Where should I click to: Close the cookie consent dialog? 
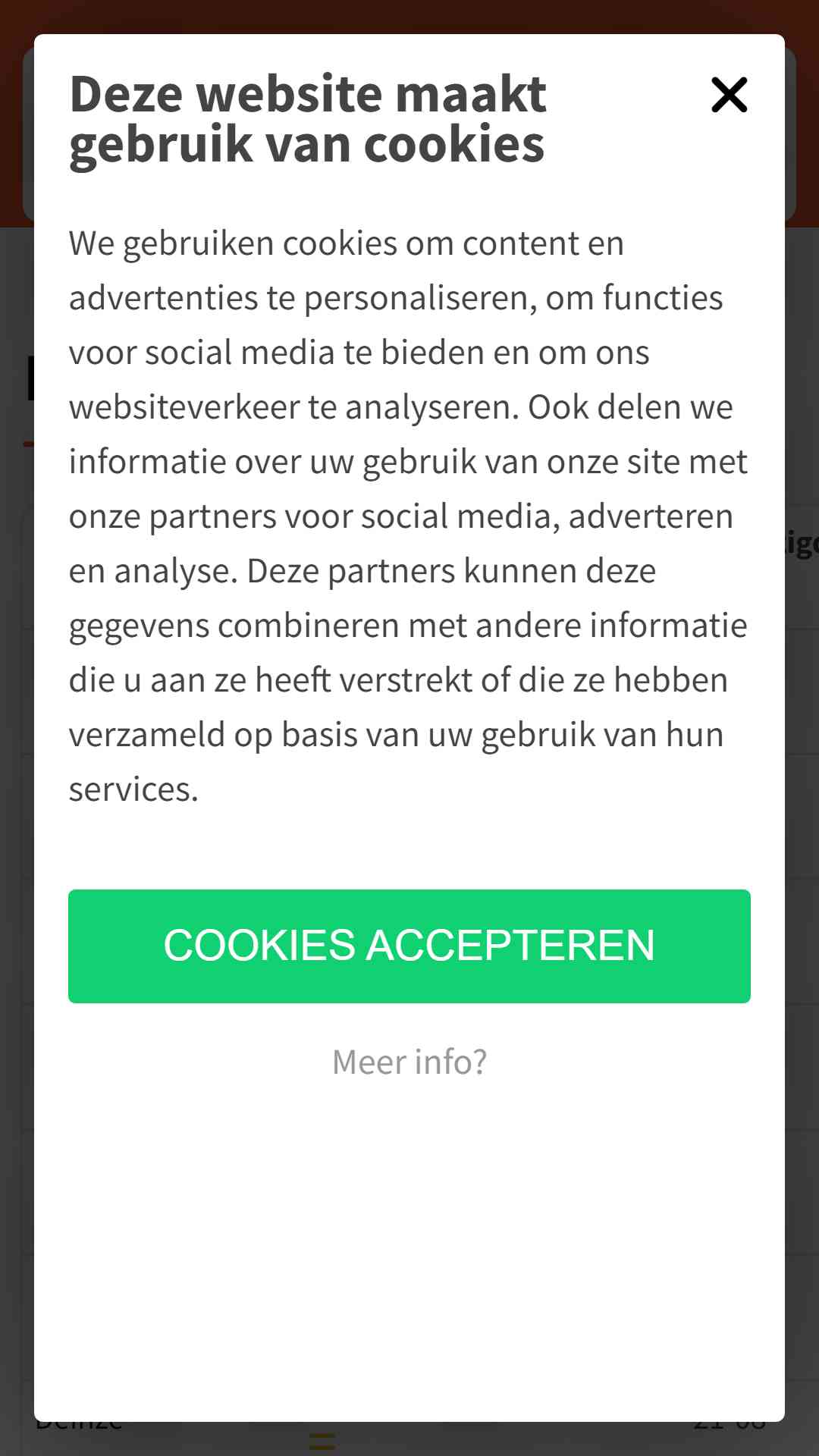click(x=729, y=96)
